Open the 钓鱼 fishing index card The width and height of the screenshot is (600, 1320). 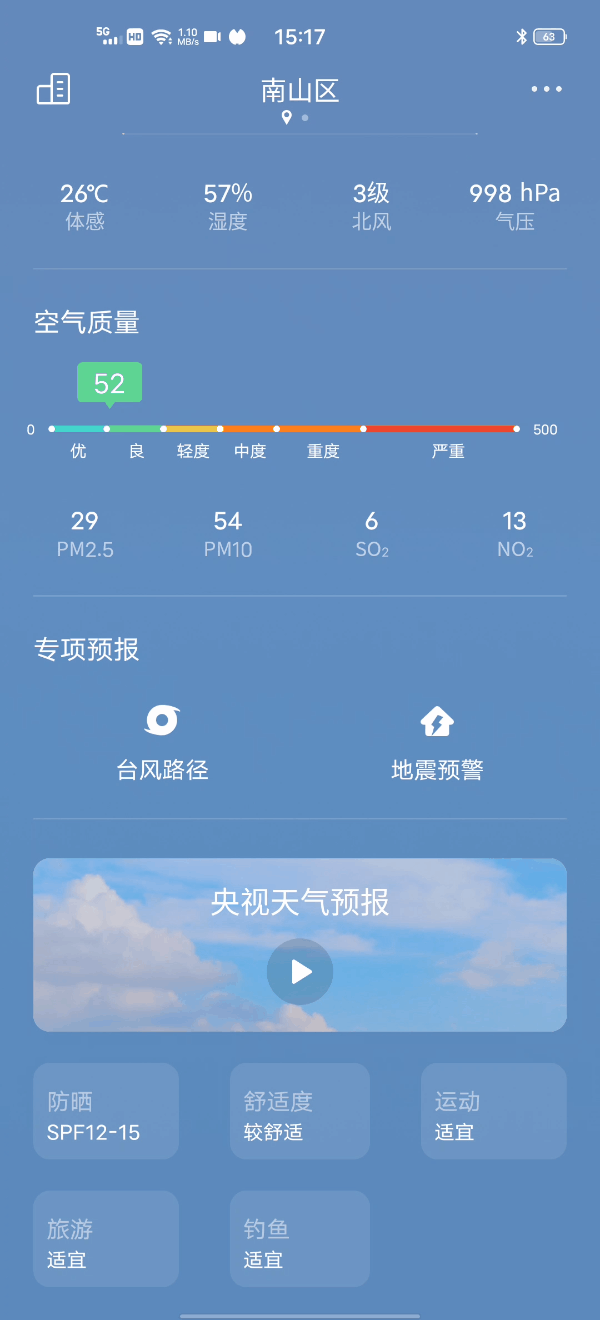point(300,1239)
